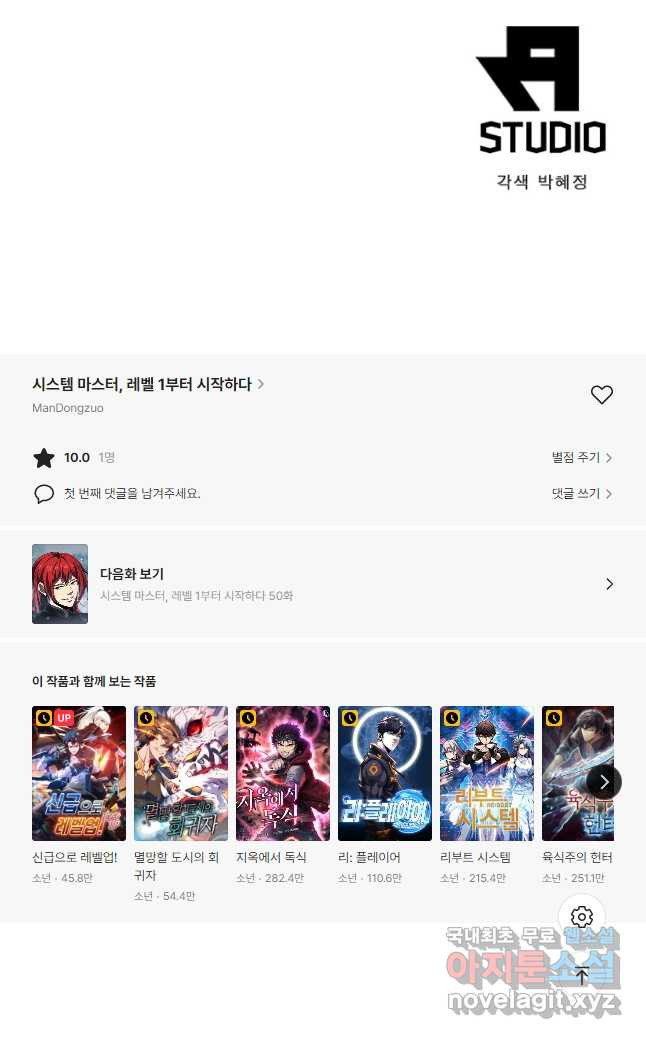This screenshot has height=1039, width=646.
Task: Jump to top with the up arrow
Action: coord(582,975)
